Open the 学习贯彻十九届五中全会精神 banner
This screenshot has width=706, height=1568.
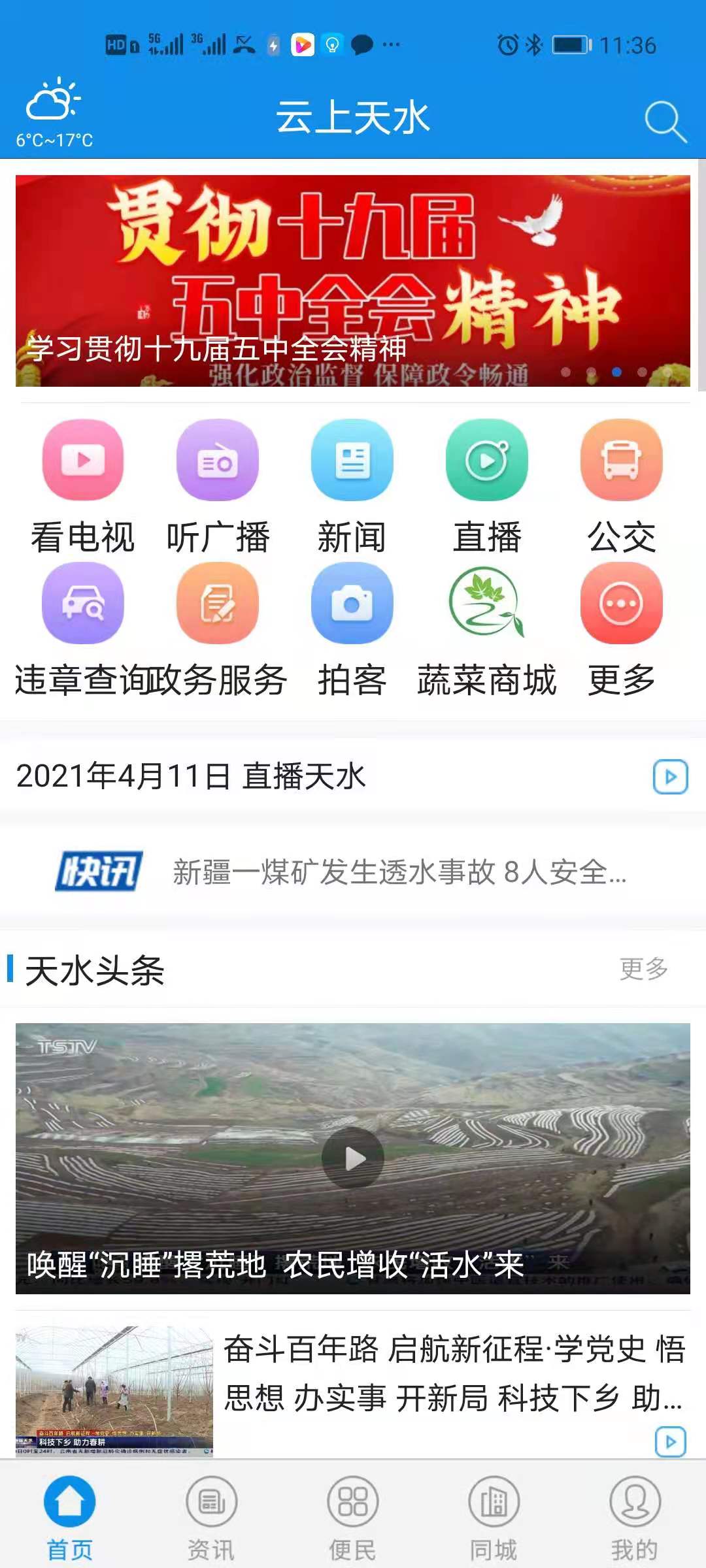click(353, 281)
